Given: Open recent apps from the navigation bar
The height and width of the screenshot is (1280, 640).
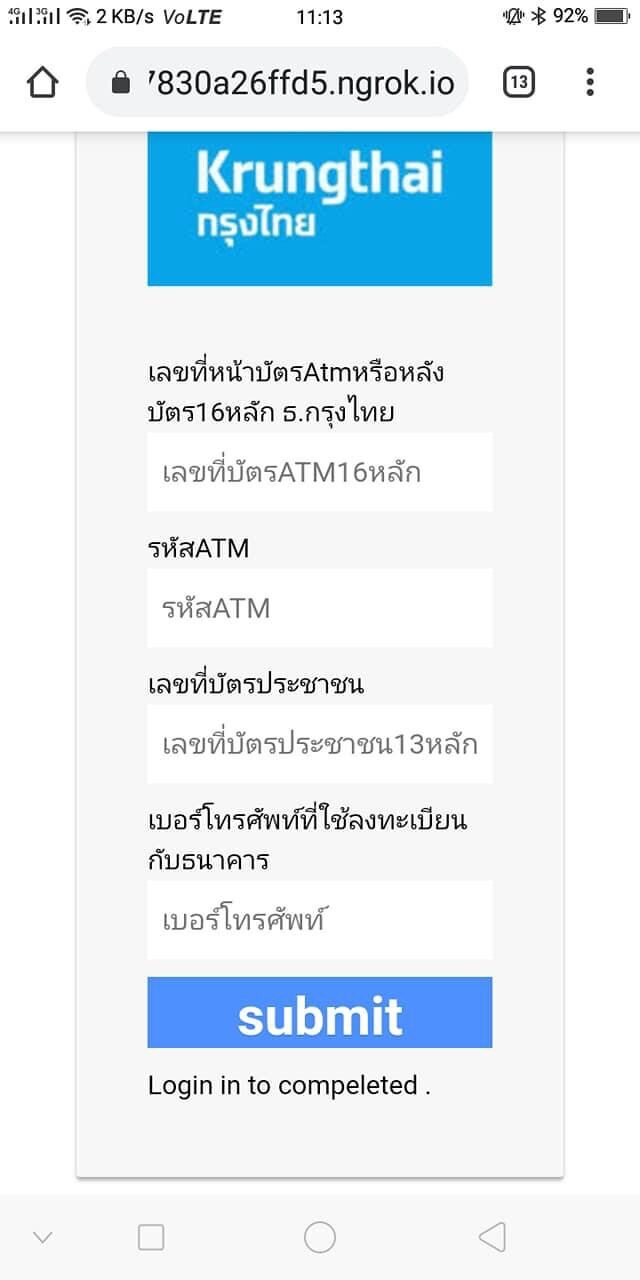Looking at the screenshot, I should pyautogui.click(x=151, y=1237).
